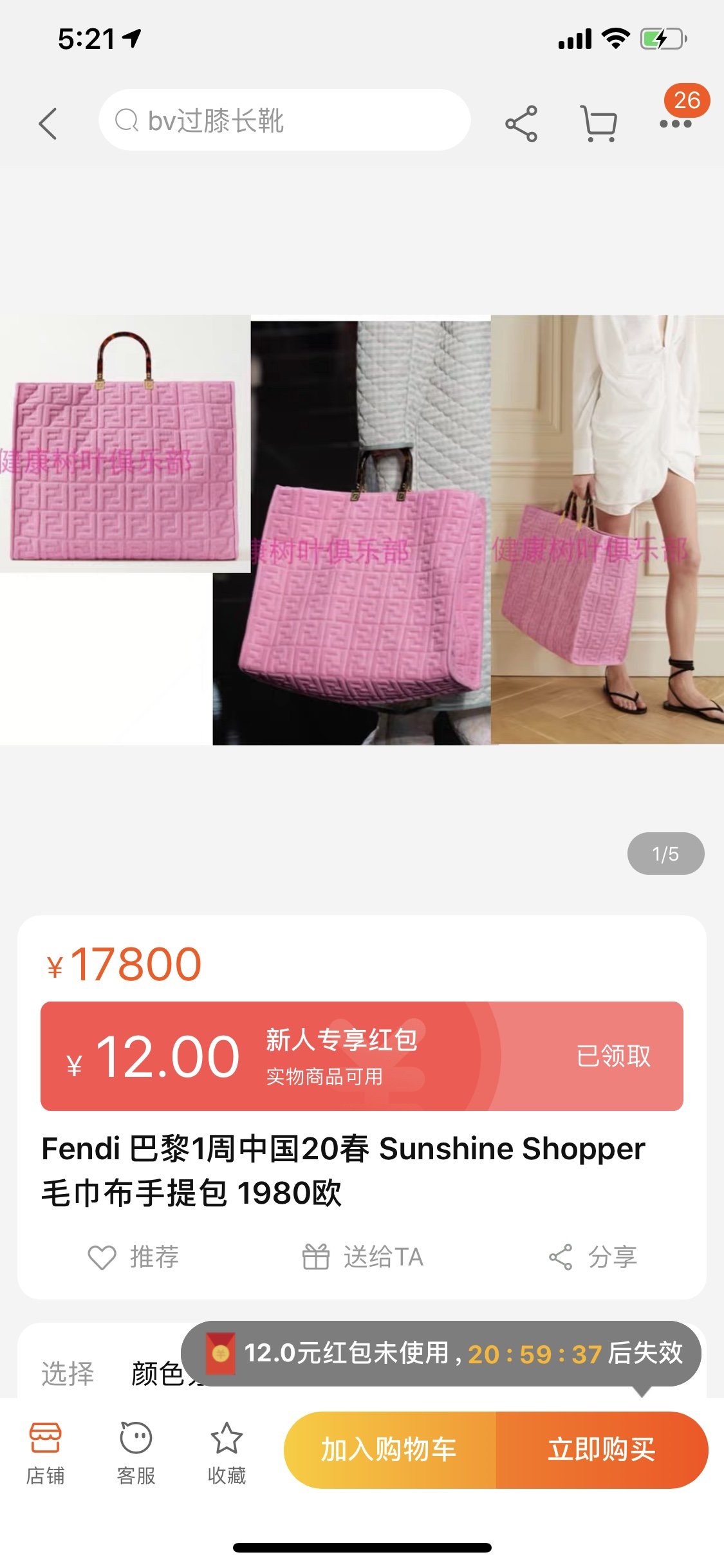The image size is (724, 1568).
Task: Gift this bag using 送给TA
Action: 362,1256
